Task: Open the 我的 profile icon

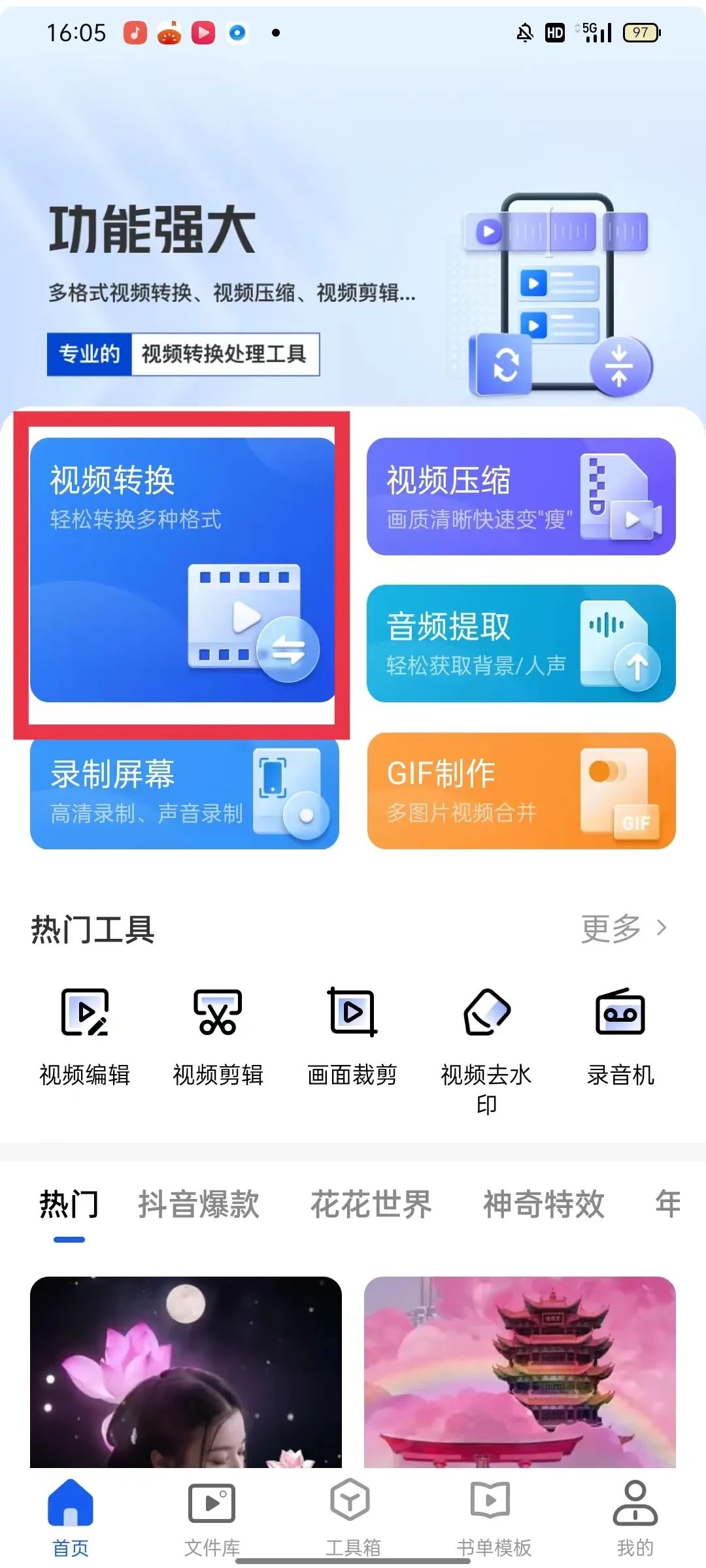Action: tap(633, 1503)
